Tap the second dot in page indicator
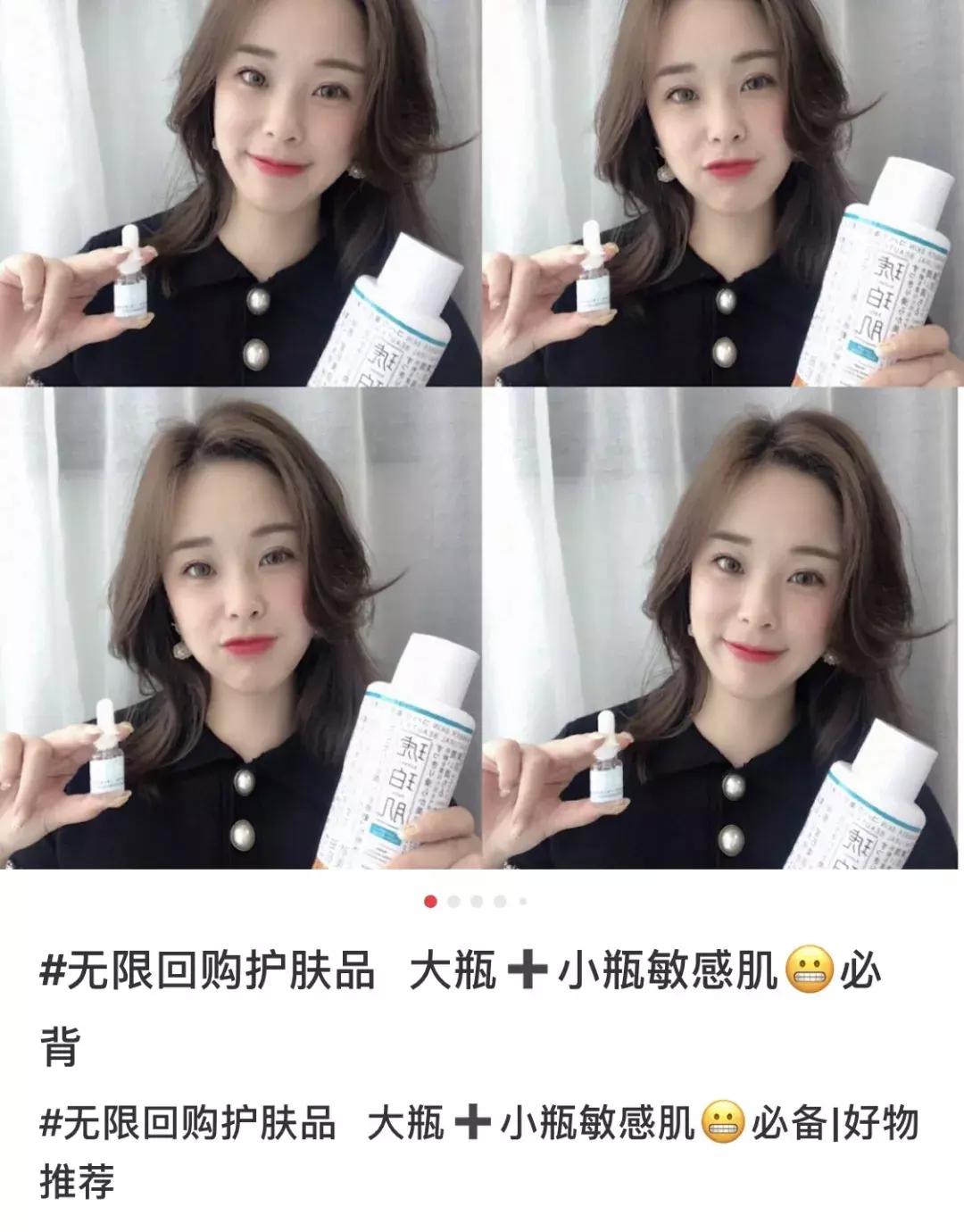 tap(453, 902)
